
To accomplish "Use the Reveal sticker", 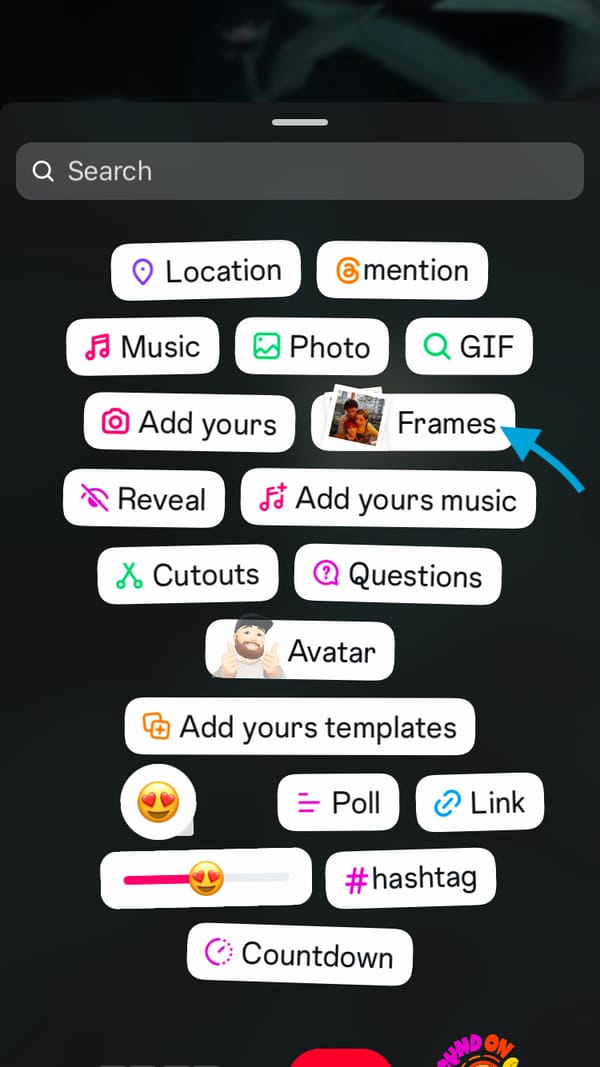I will click(143, 498).
